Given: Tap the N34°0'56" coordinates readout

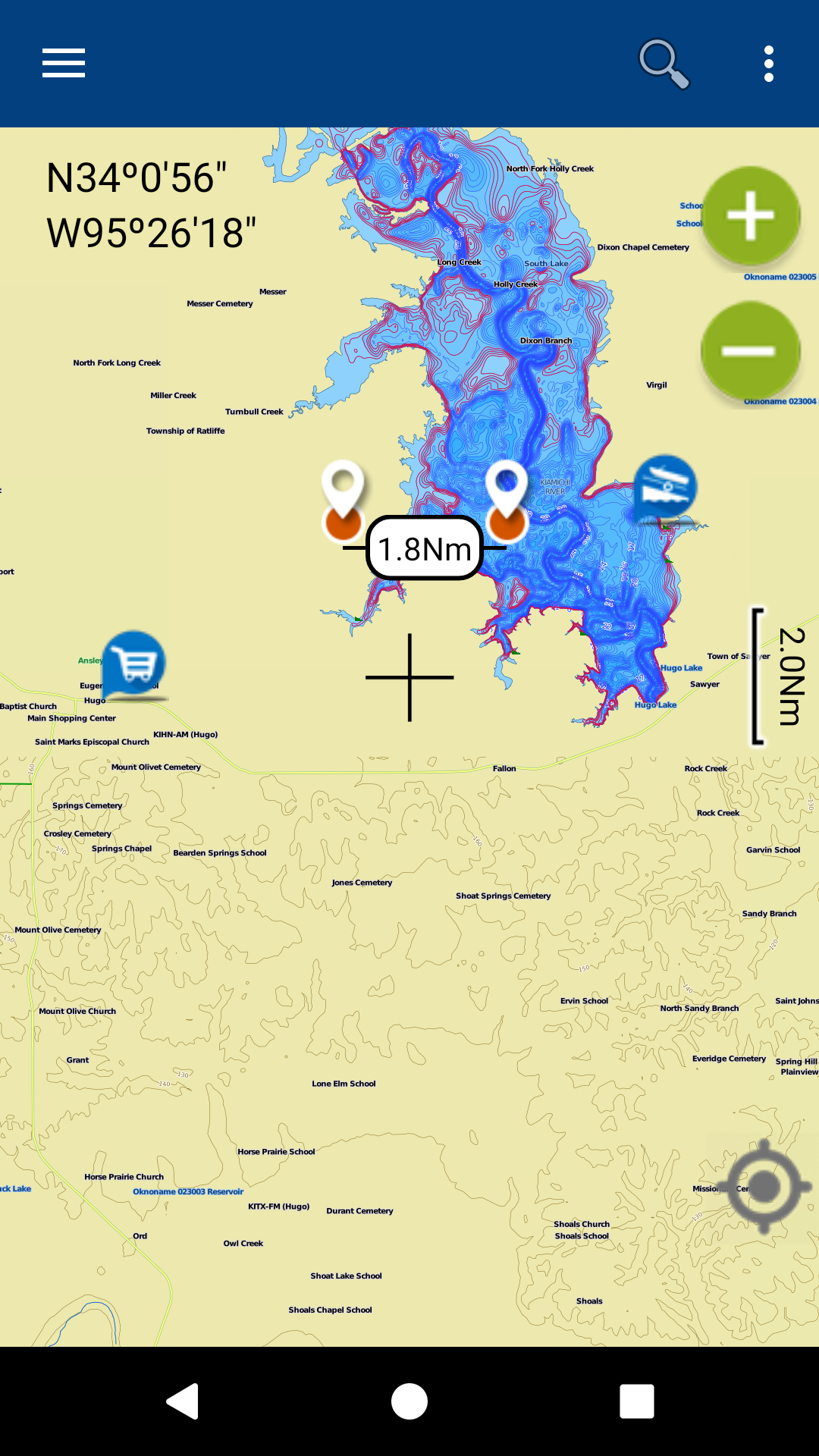Looking at the screenshot, I should point(136,178).
